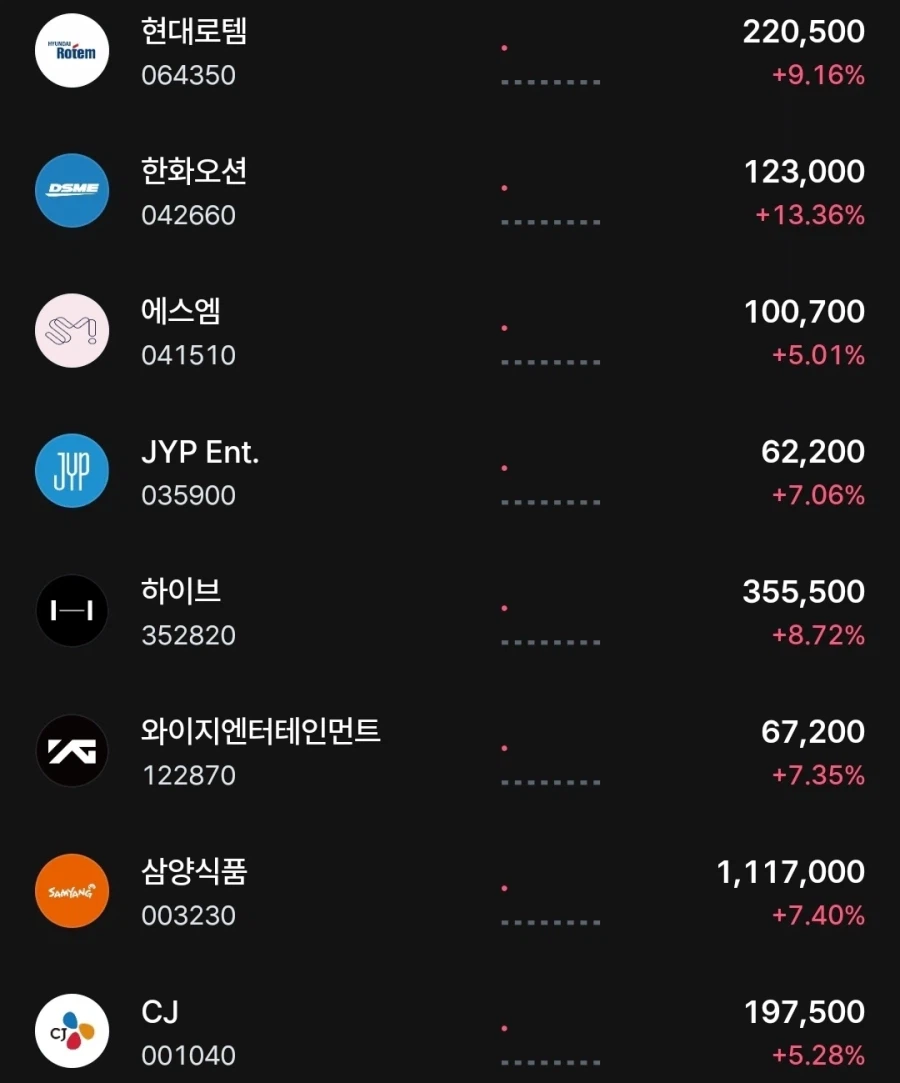Click the Samyang Foods orange logo
The image size is (900, 1083).
click(x=71, y=890)
